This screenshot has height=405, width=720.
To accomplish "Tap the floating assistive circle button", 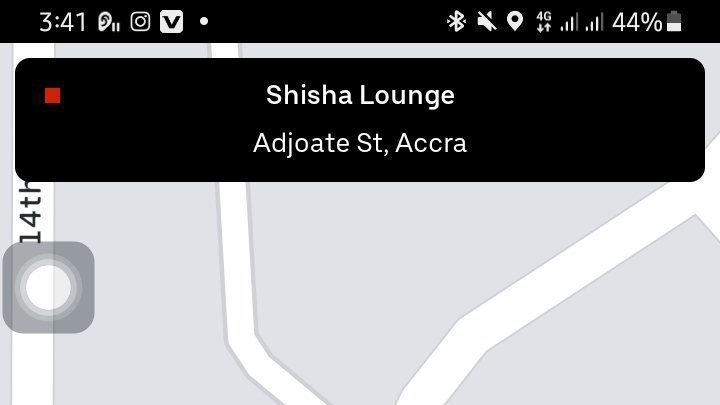I will pyautogui.click(x=48, y=288).
